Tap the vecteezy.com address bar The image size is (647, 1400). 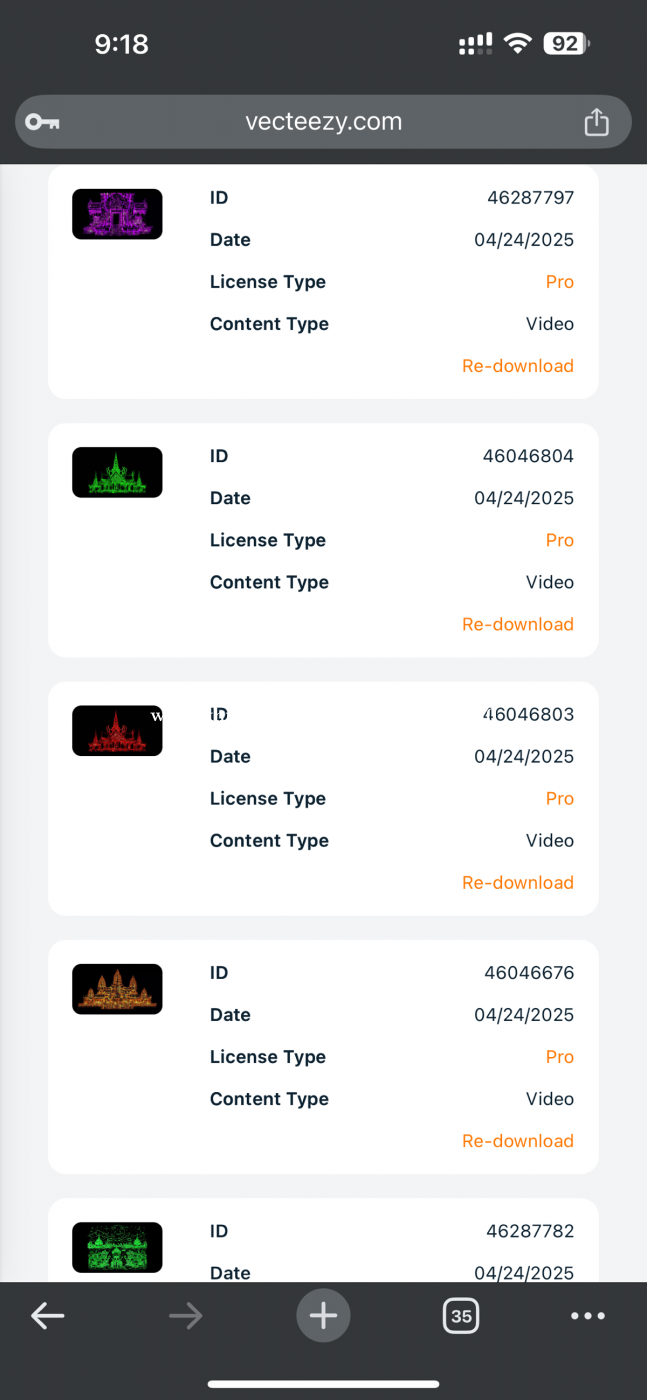pos(323,122)
